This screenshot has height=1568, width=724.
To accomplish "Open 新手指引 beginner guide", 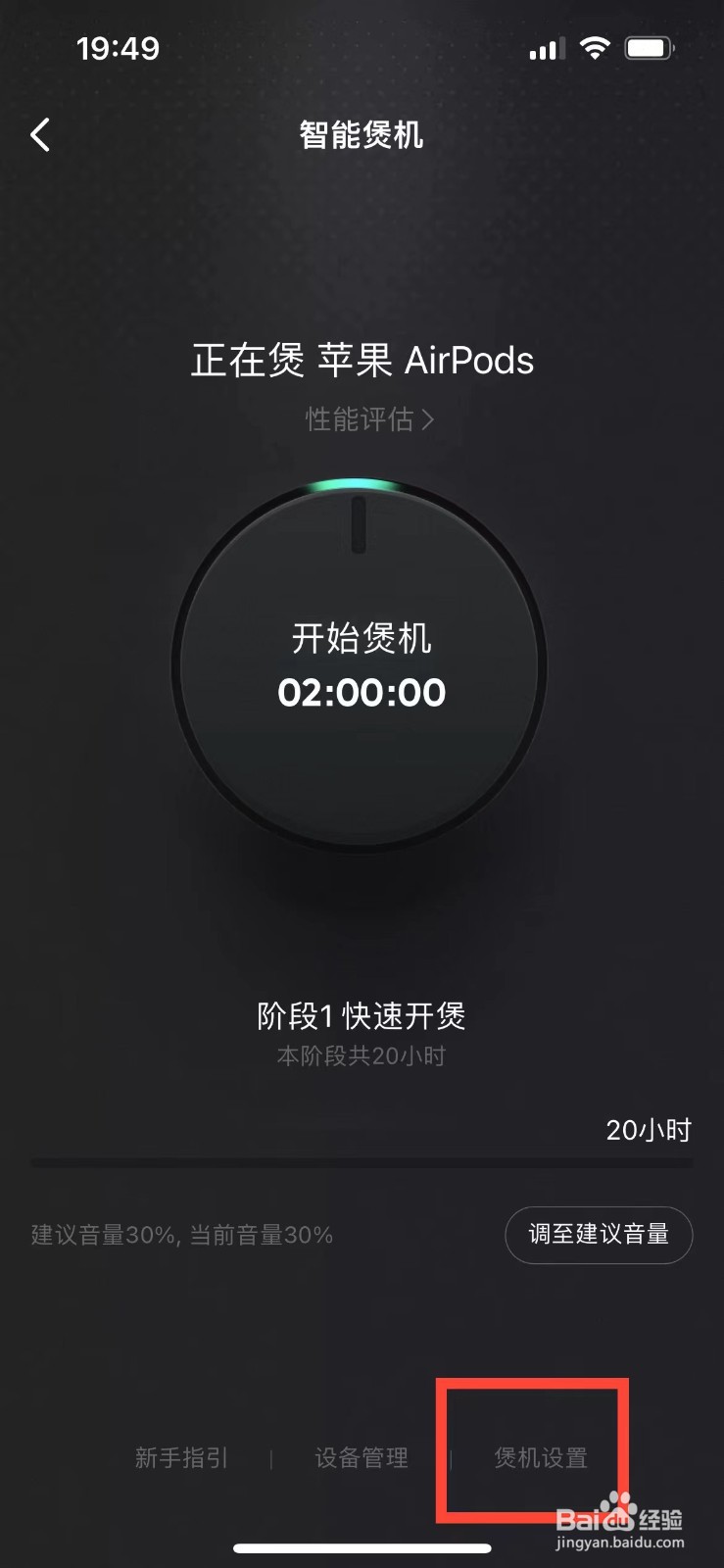I will pyautogui.click(x=181, y=1457).
